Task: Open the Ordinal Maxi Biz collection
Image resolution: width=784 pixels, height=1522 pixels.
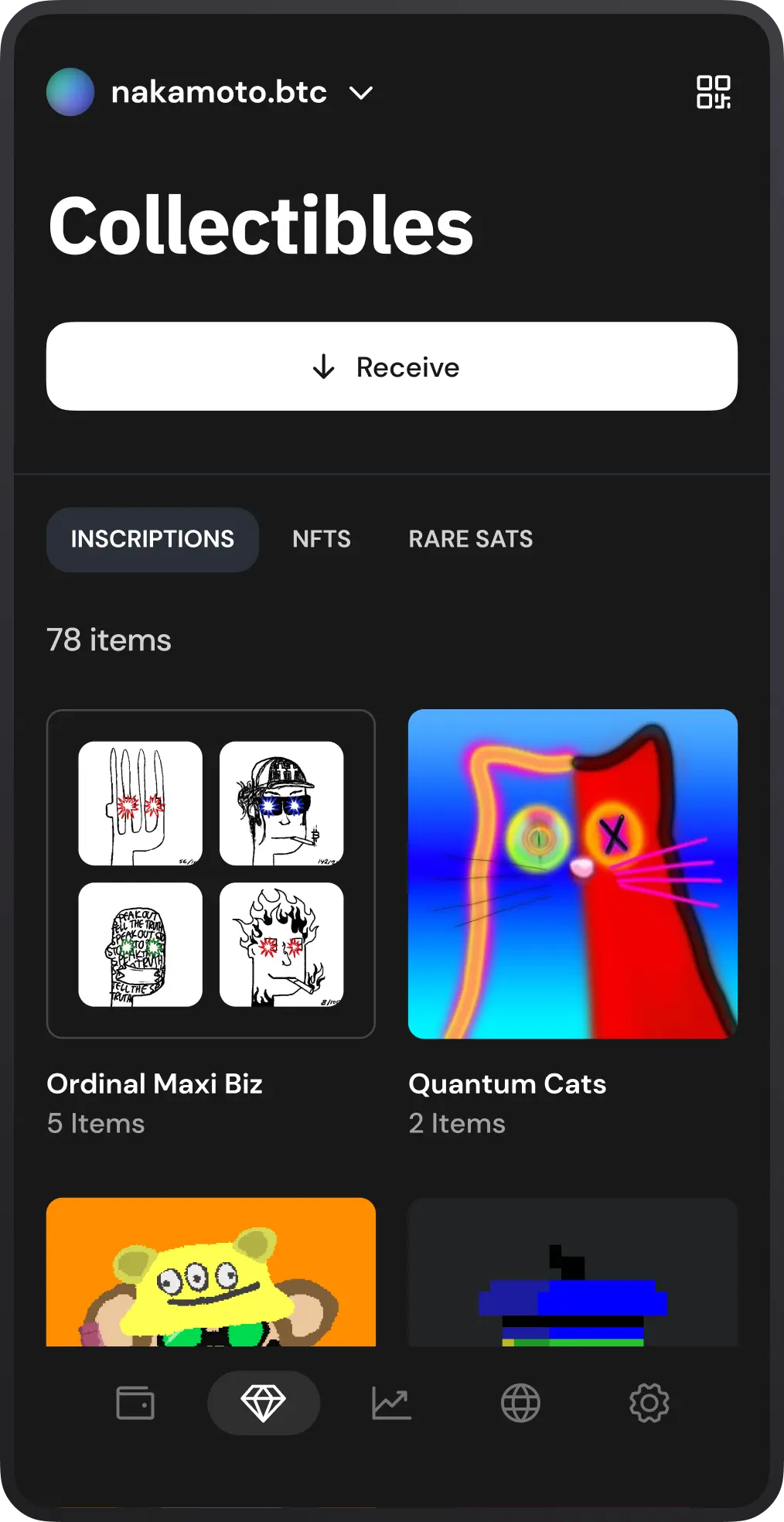Action: (211, 874)
